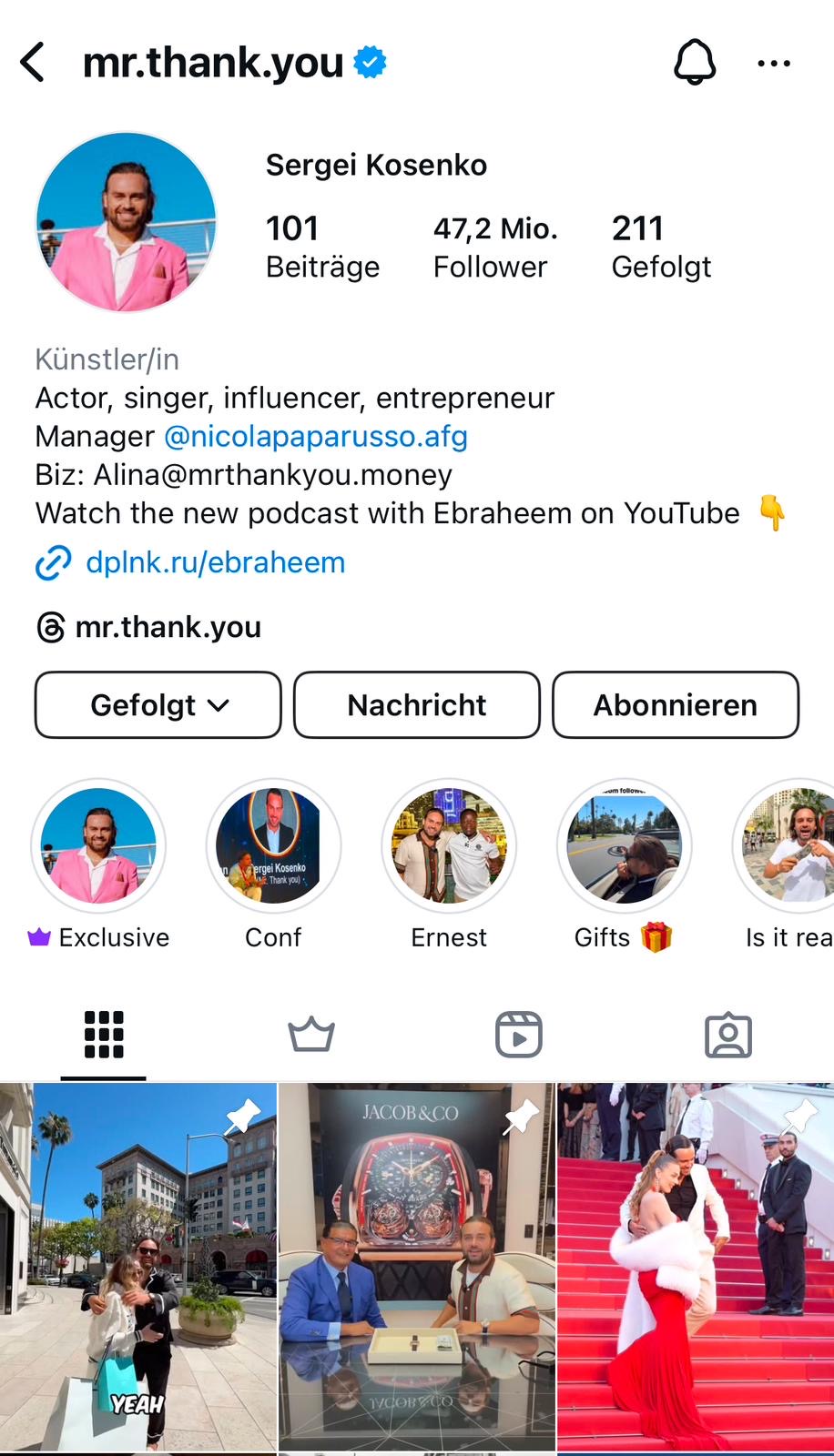Tap the Abonnieren button
Viewport: 834px width, 1456px height.
tap(676, 705)
